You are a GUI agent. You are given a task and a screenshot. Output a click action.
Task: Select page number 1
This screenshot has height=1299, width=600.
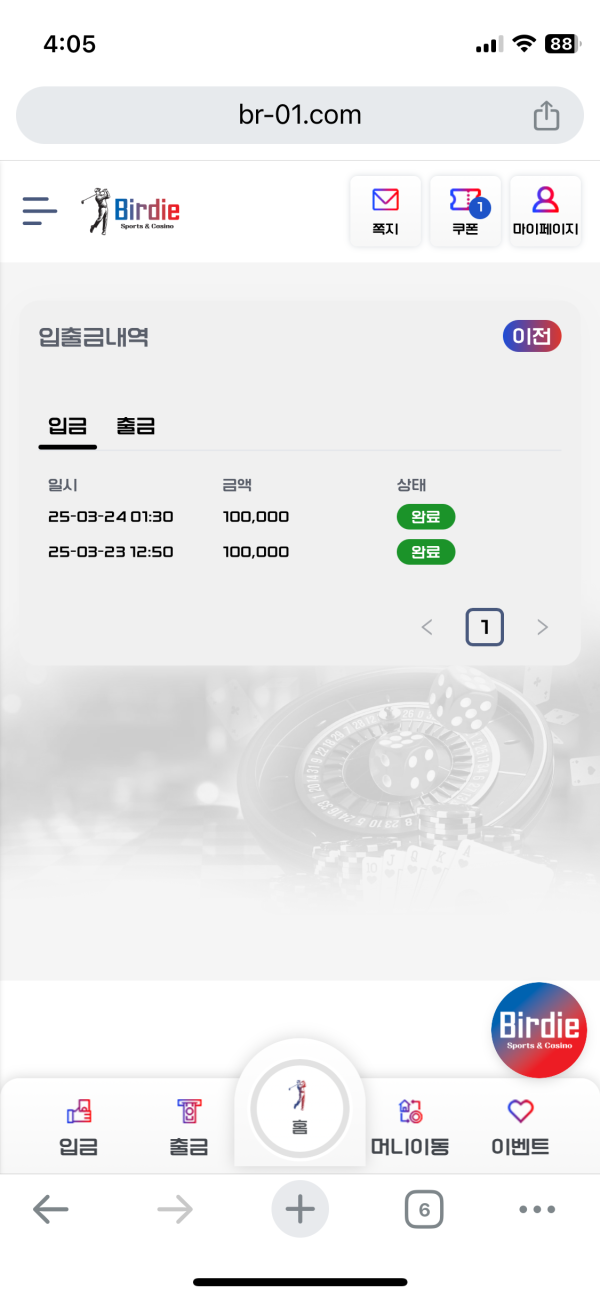pos(485,628)
